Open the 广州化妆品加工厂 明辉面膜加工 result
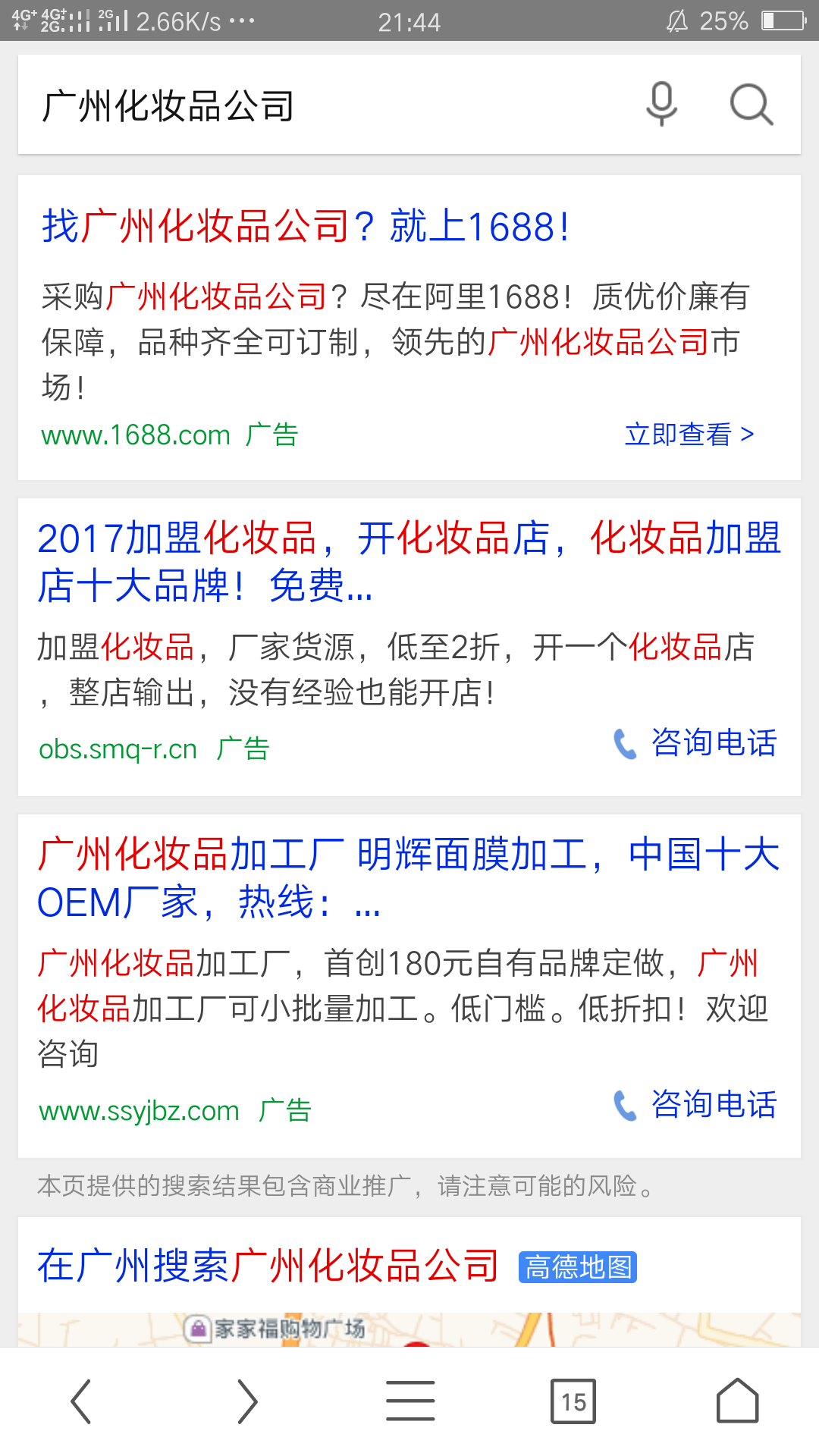This screenshot has height=1456, width=819. 409,877
